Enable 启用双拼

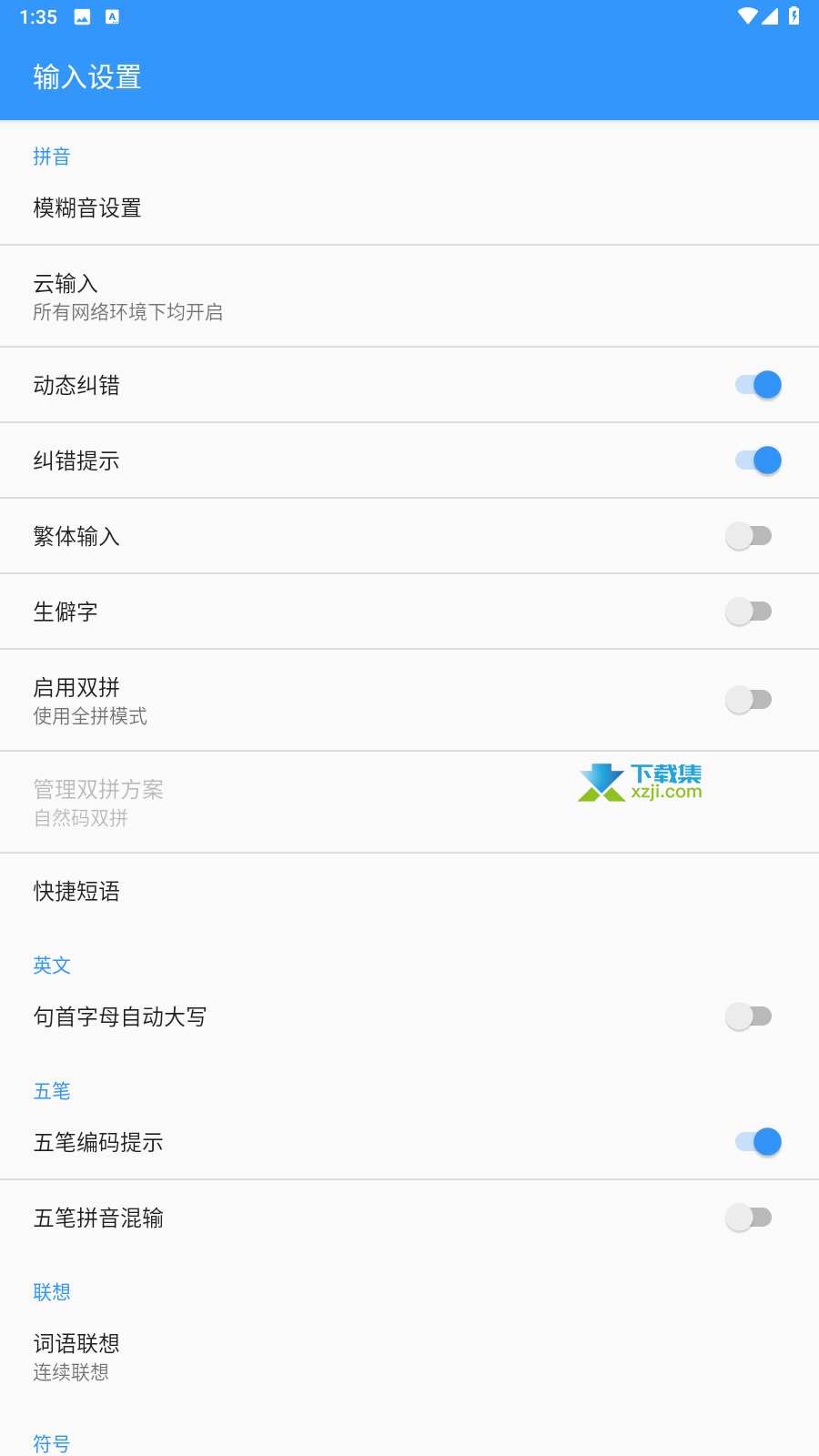749,700
